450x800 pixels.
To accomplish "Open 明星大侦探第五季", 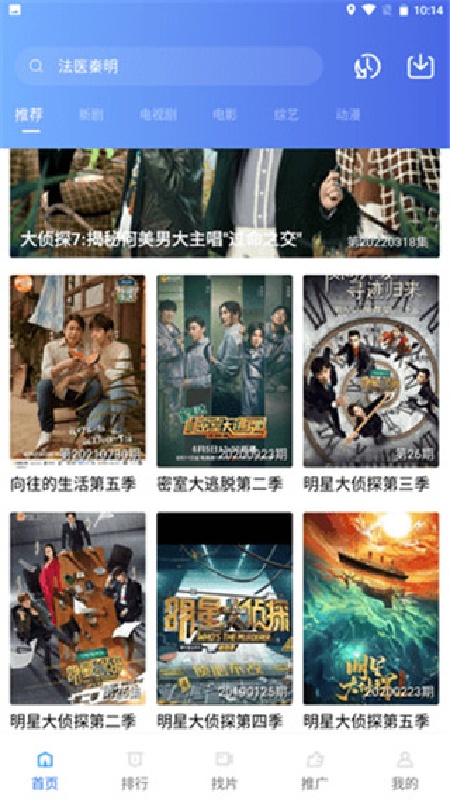I will 371,621.
